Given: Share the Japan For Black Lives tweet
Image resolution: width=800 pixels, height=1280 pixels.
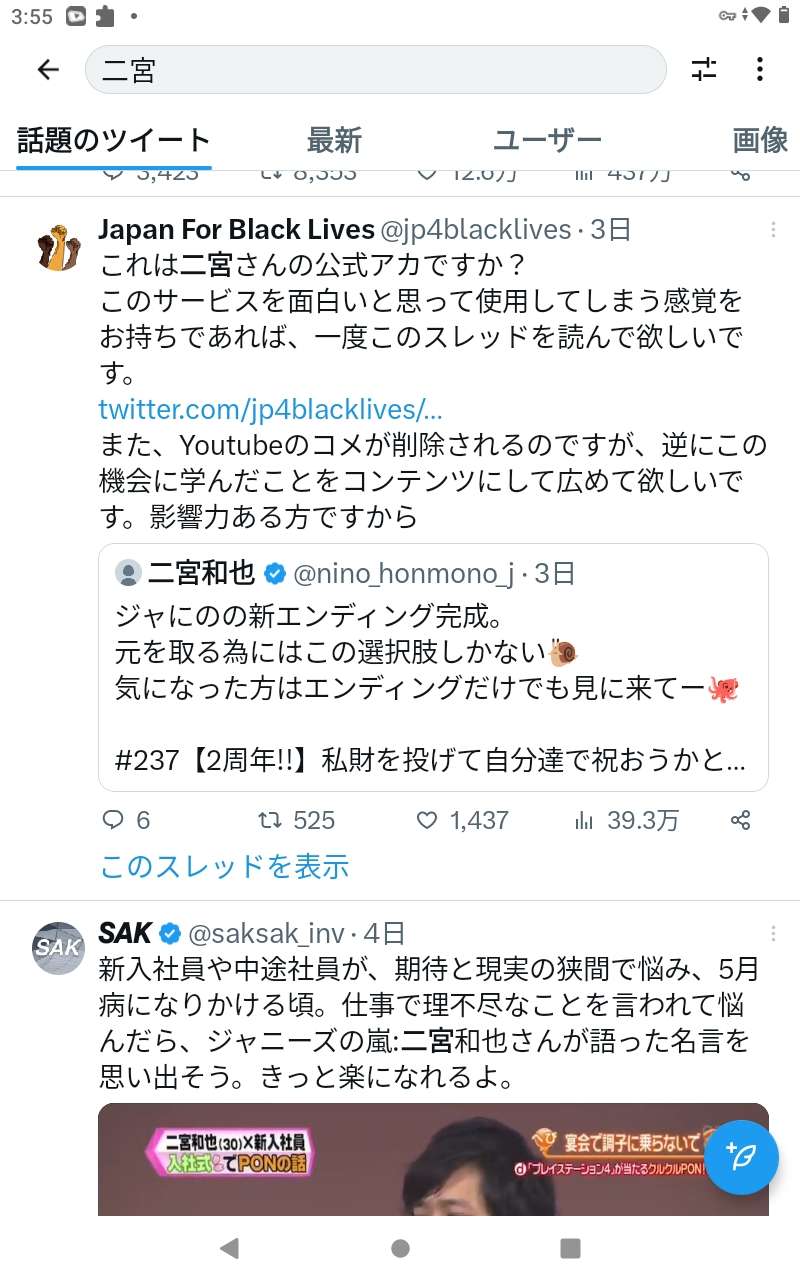Looking at the screenshot, I should tap(740, 821).
